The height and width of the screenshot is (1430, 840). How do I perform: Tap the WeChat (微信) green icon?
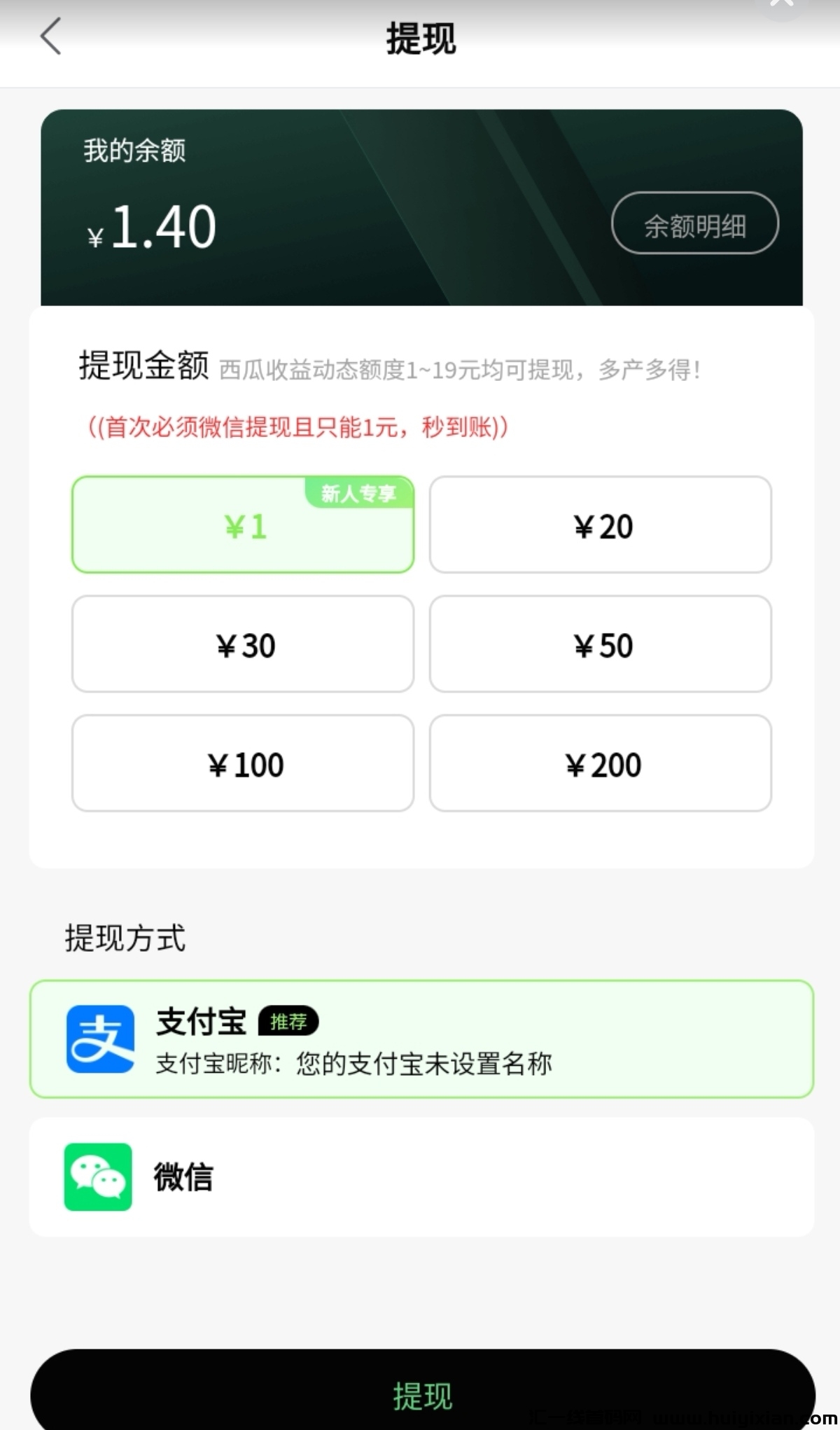tap(98, 1177)
